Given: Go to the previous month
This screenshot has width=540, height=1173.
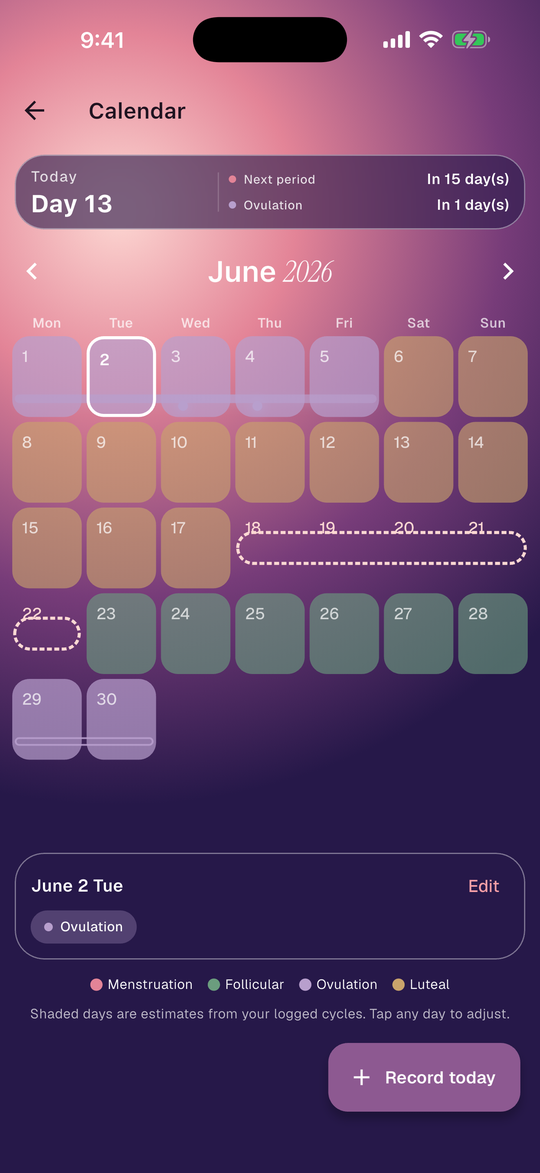Looking at the screenshot, I should 31,271.
